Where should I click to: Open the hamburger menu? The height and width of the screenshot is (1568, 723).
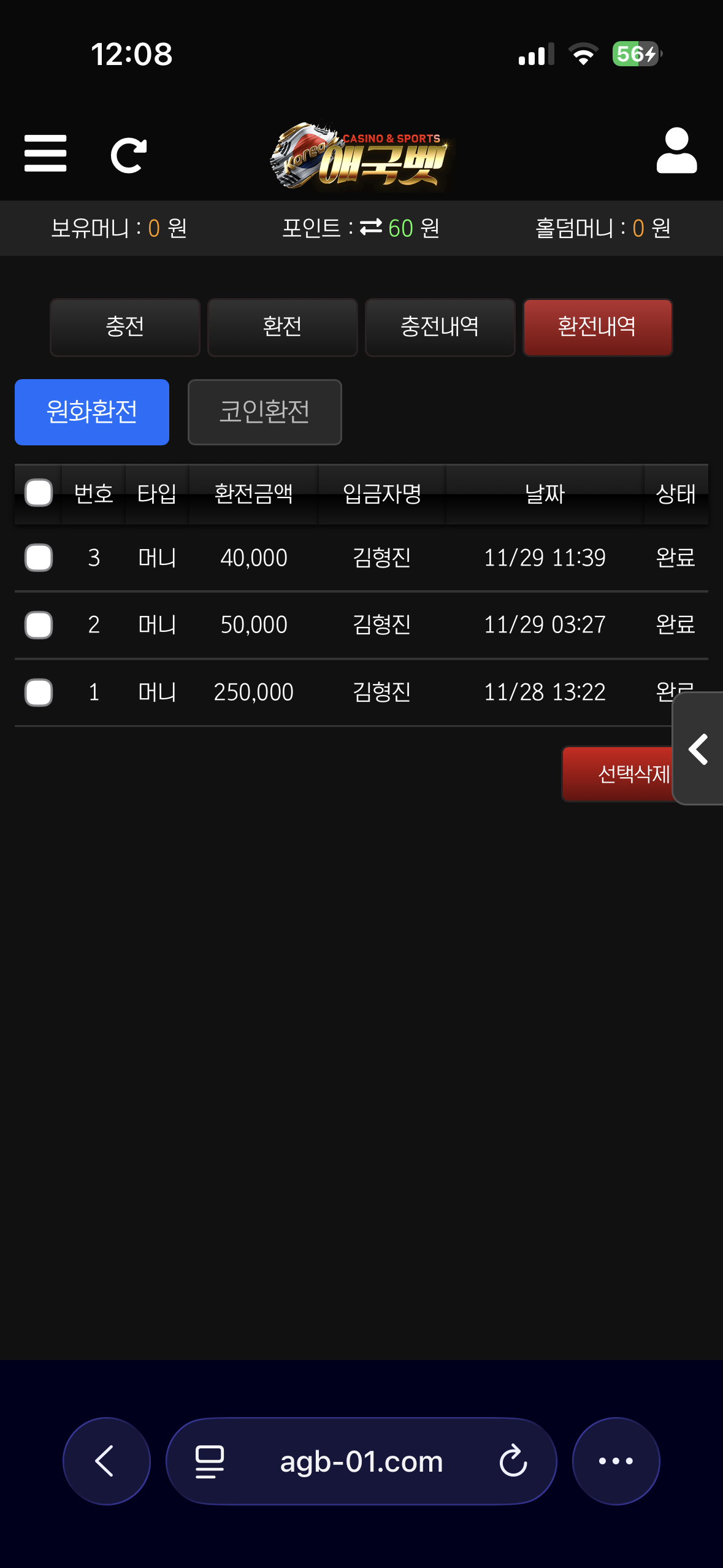pyautogui.click(x=45, y=153)
